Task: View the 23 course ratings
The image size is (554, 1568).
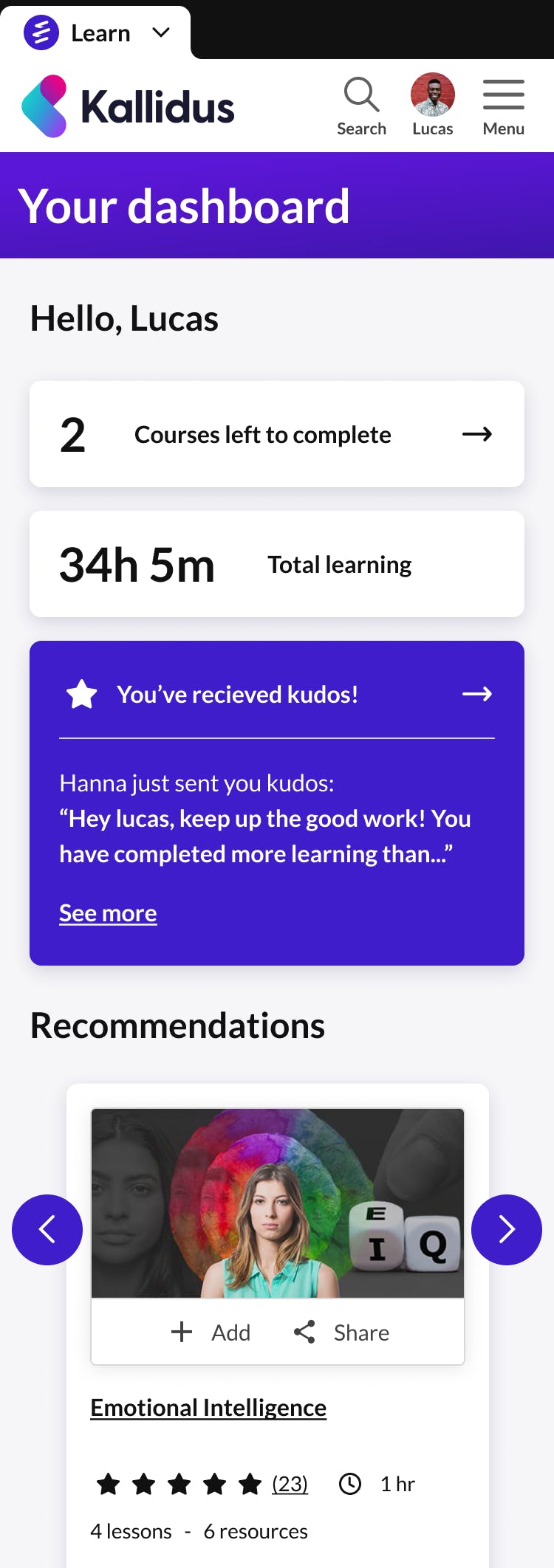Action: (290, 1484)
